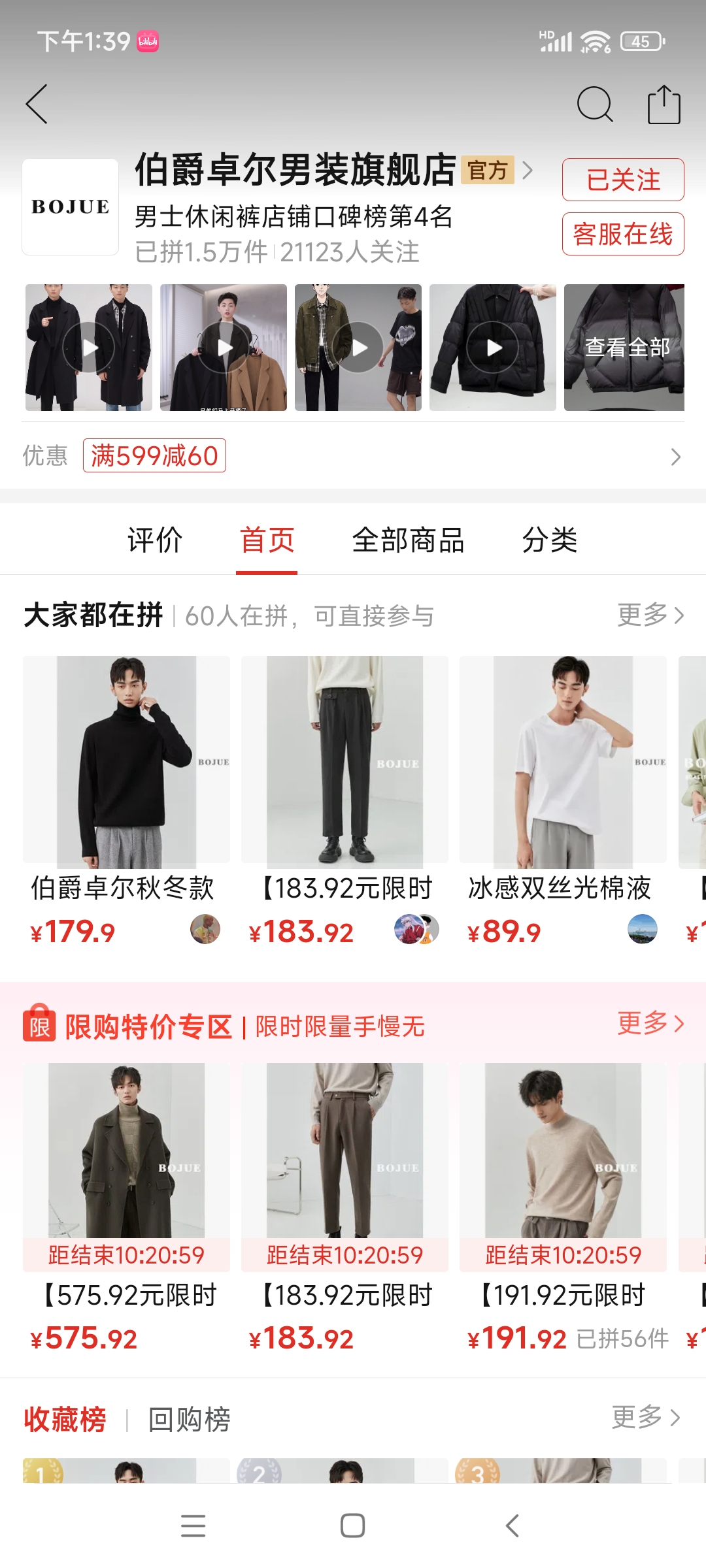Open the 冰感双丝光棉 white T-shirt product
Image resolution: width=706 pixels, height=1568 pixels.
(x=563, y=761)
